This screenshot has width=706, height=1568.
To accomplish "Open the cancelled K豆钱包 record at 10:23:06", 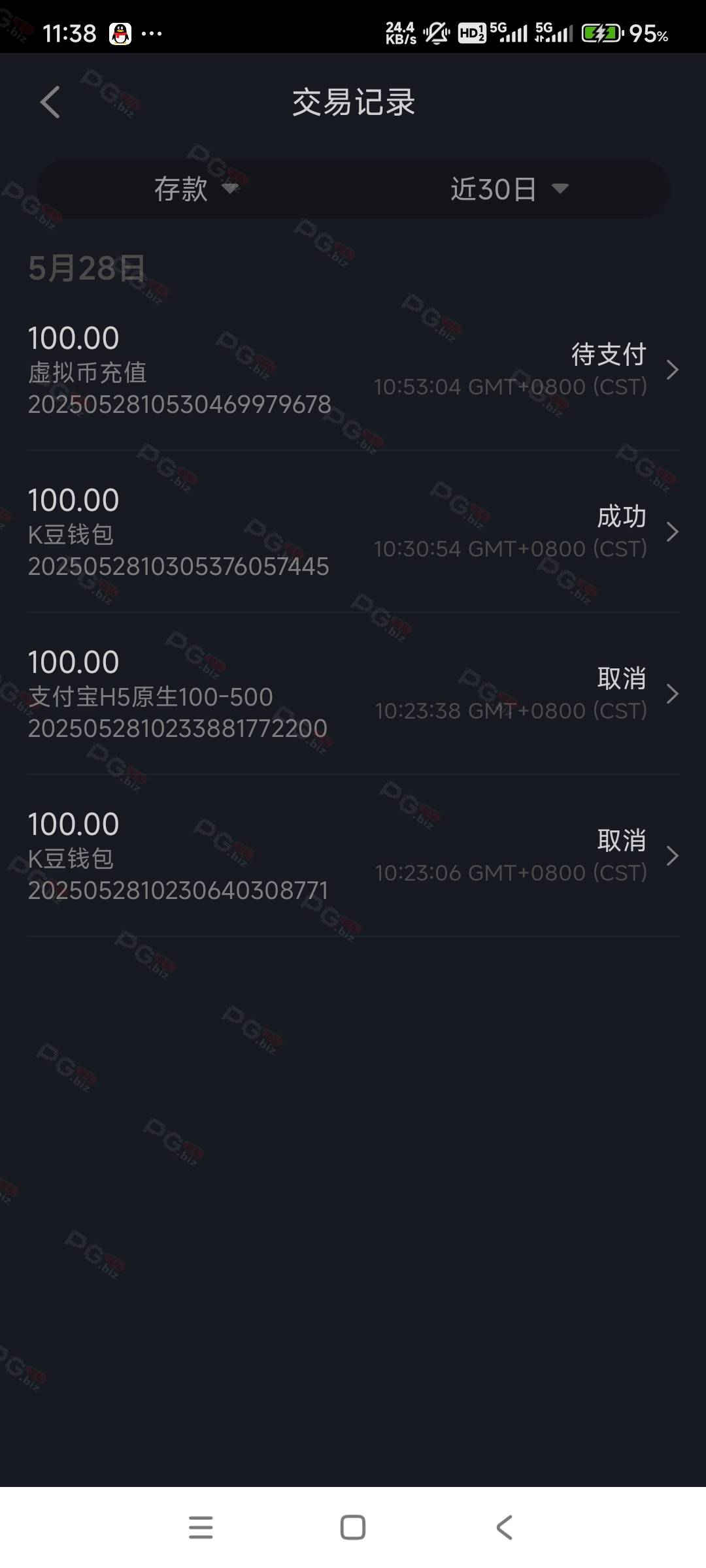I will pyautogui.click(x=353, y=856).
